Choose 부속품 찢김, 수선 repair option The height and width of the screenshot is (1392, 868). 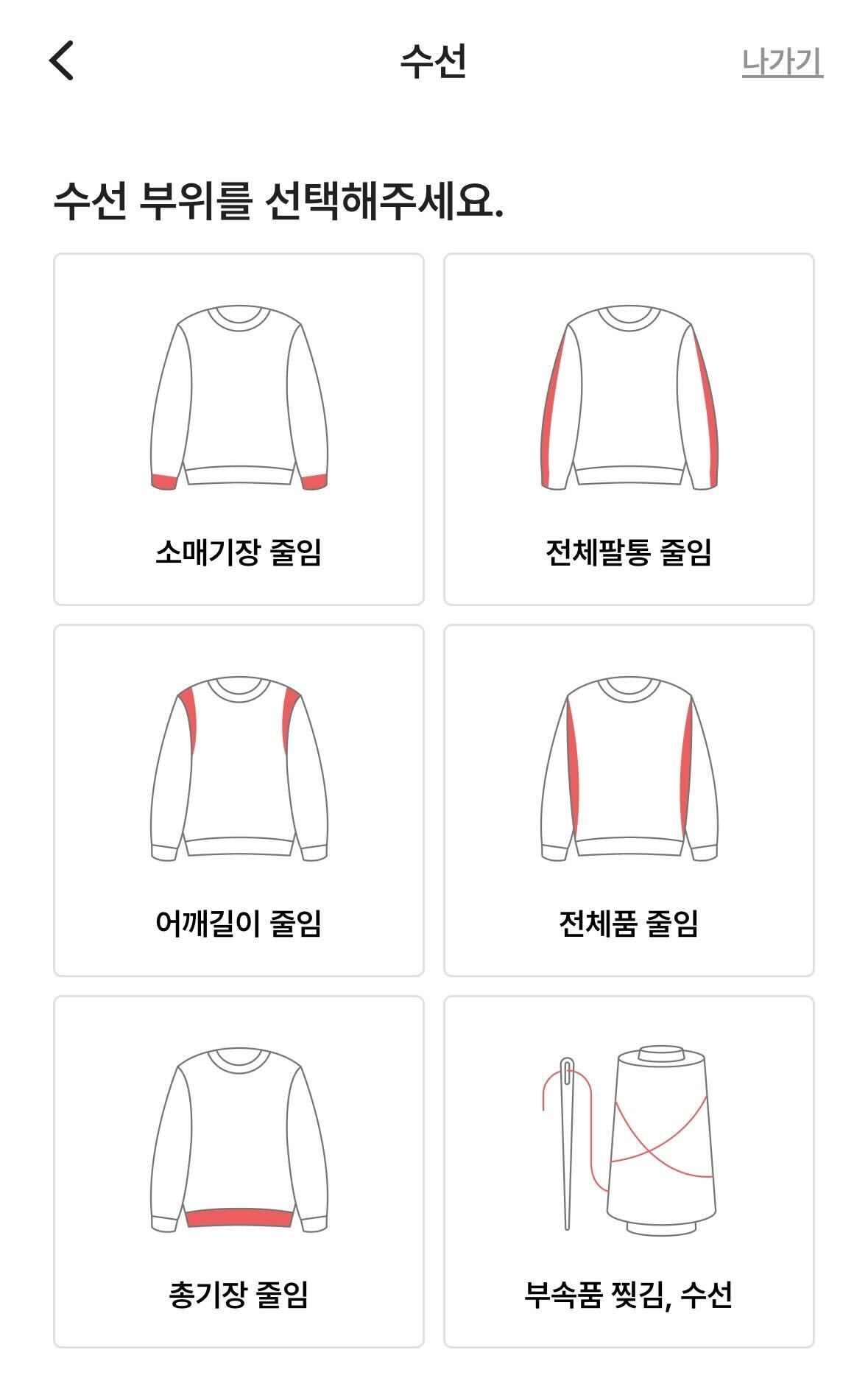pyautogui.click(x=629, y=1172)
